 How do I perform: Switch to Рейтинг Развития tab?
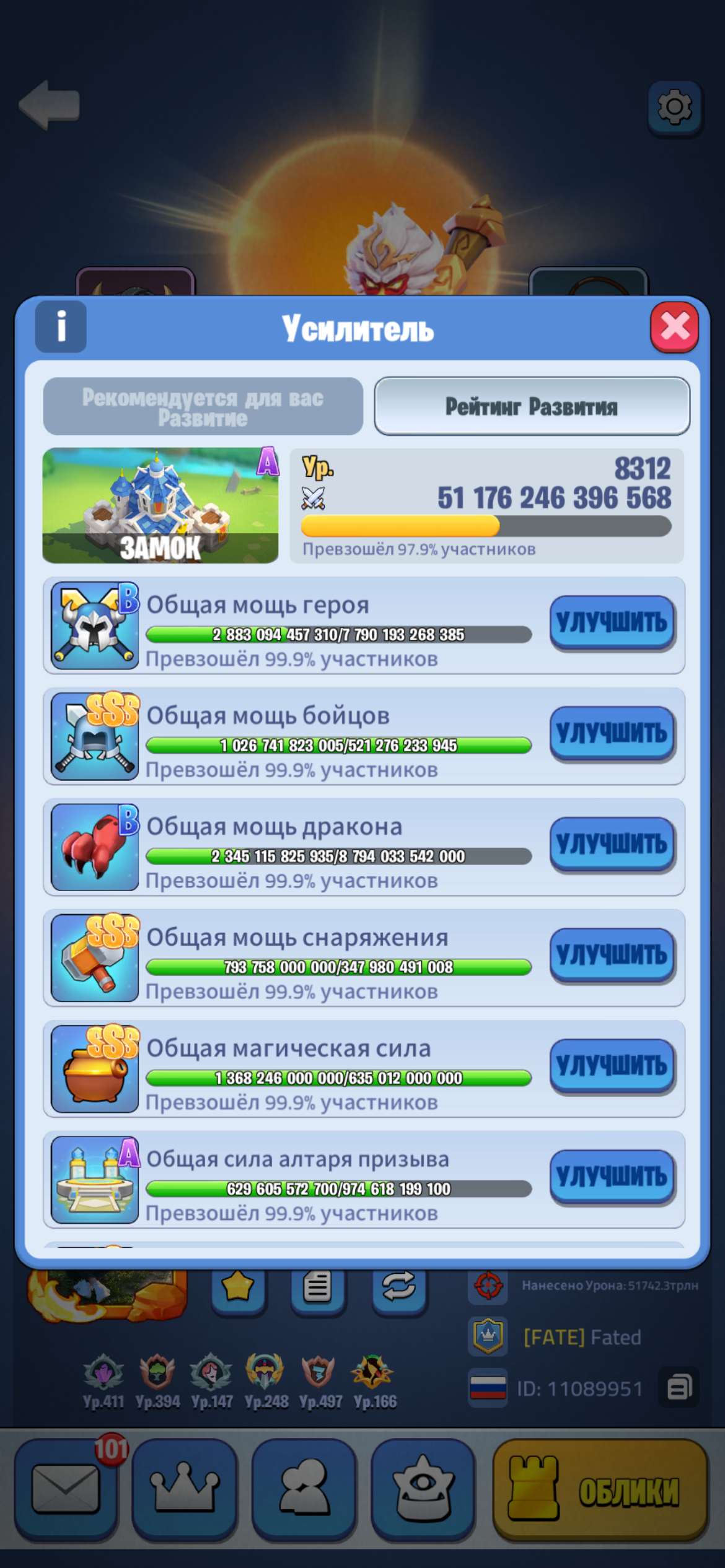[532, 406]
